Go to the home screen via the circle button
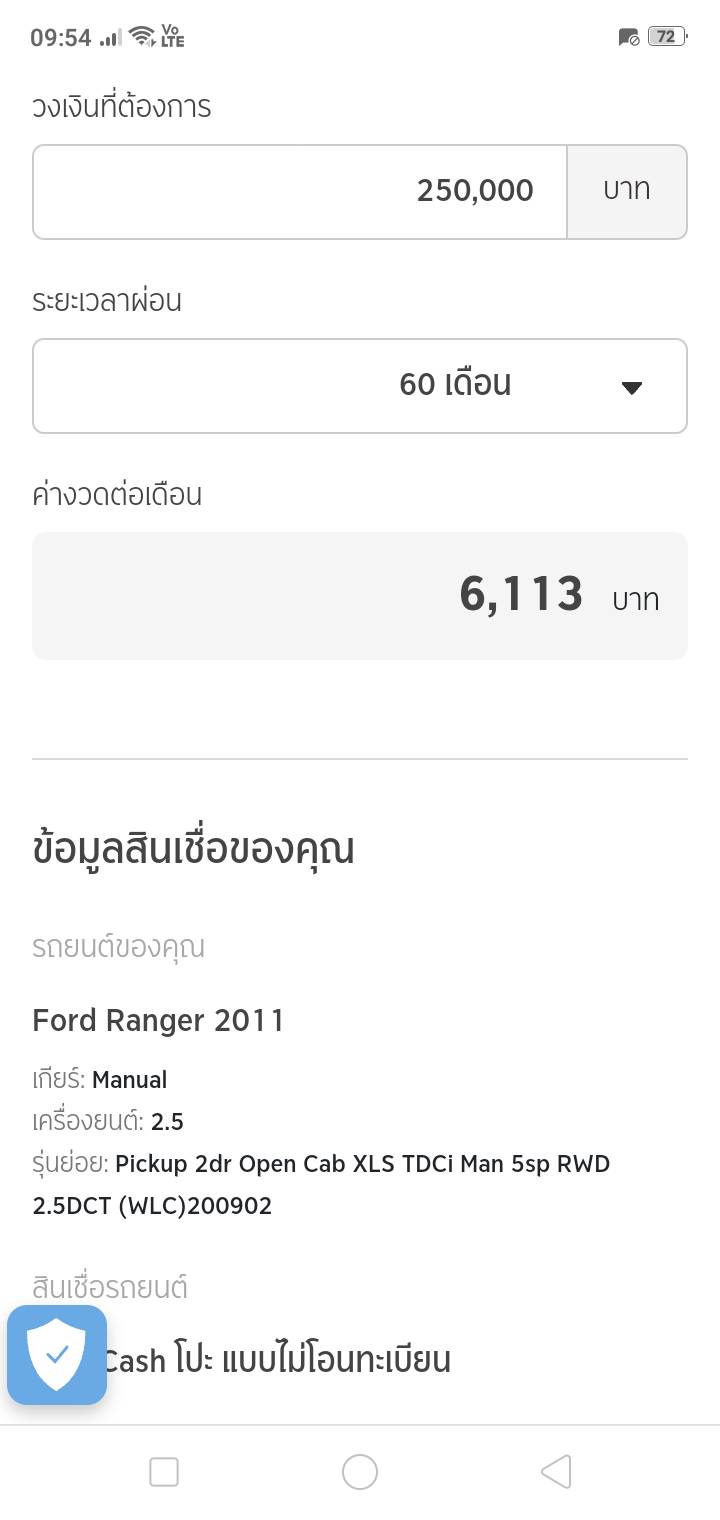Image resolution: width=720 pixels, height=1520 pixels. point(360,1472)
